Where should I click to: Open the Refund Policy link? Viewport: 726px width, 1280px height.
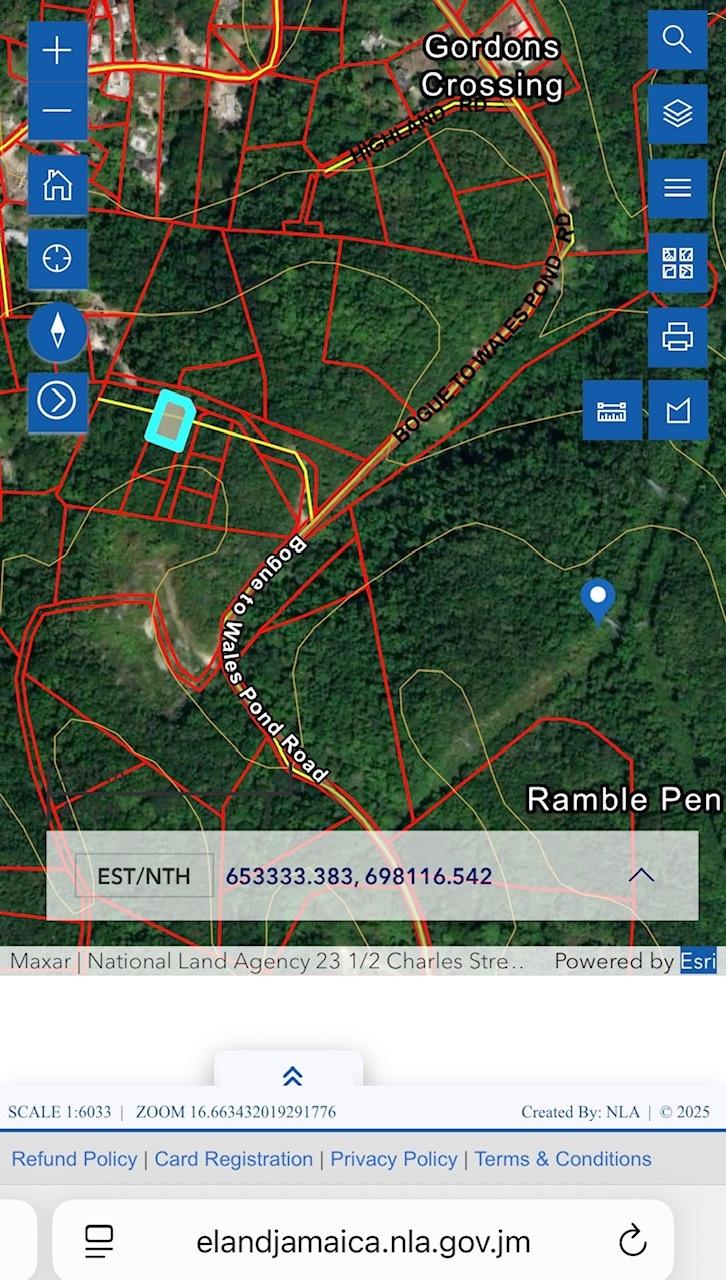pyautogui.click(x=74, y=1159)
